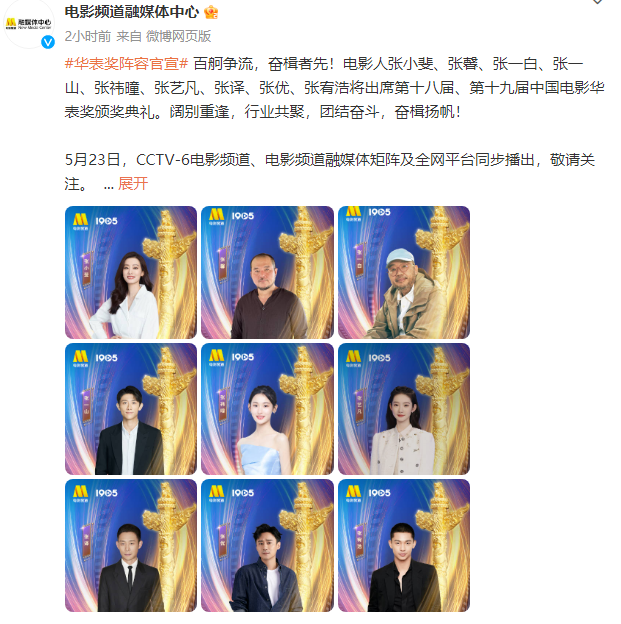View the poster tagged 张艺凡
This screenshot has height=624, width=621.
[x=404, y=409]
